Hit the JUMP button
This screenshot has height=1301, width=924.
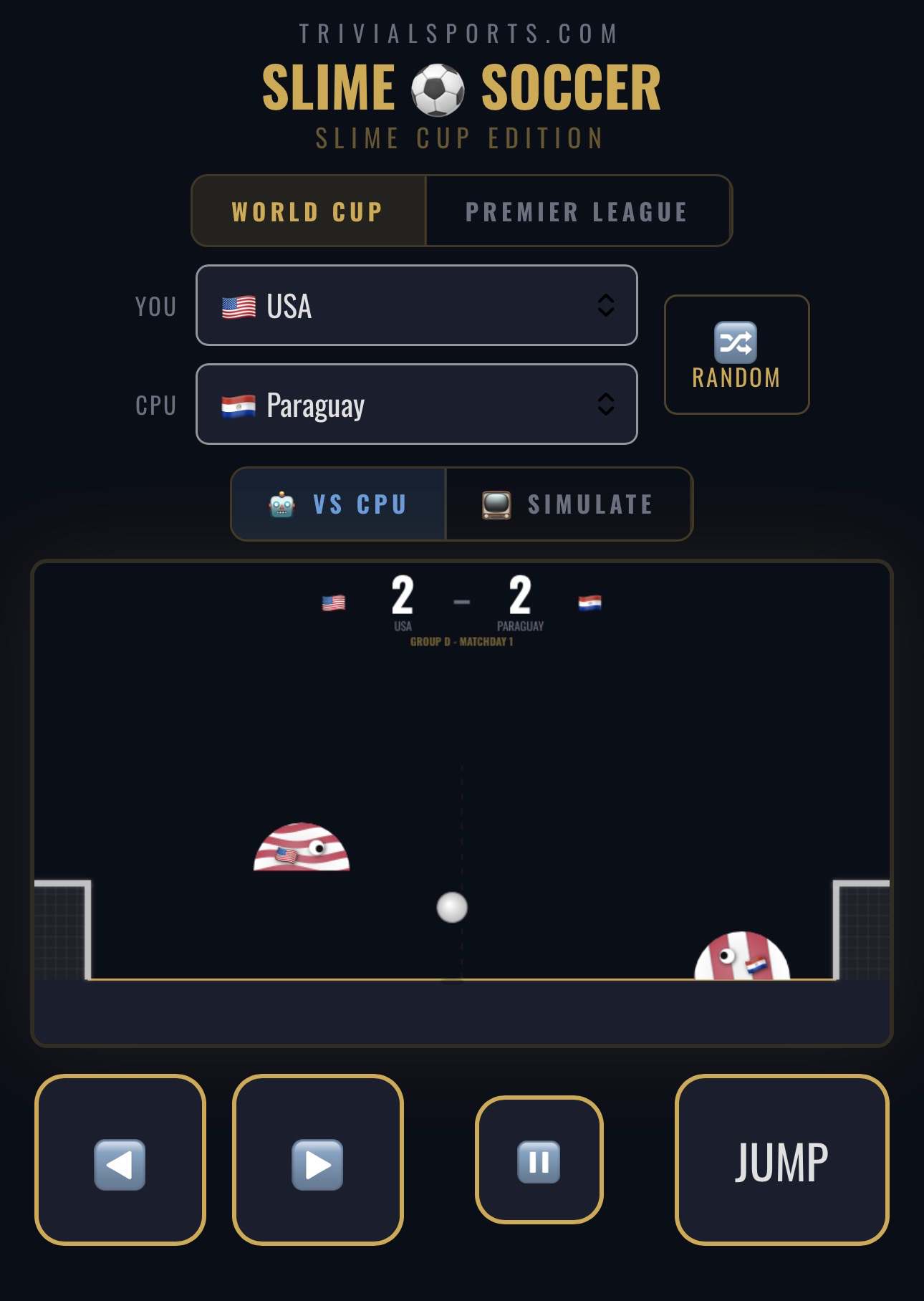(x=781, y=1160)
